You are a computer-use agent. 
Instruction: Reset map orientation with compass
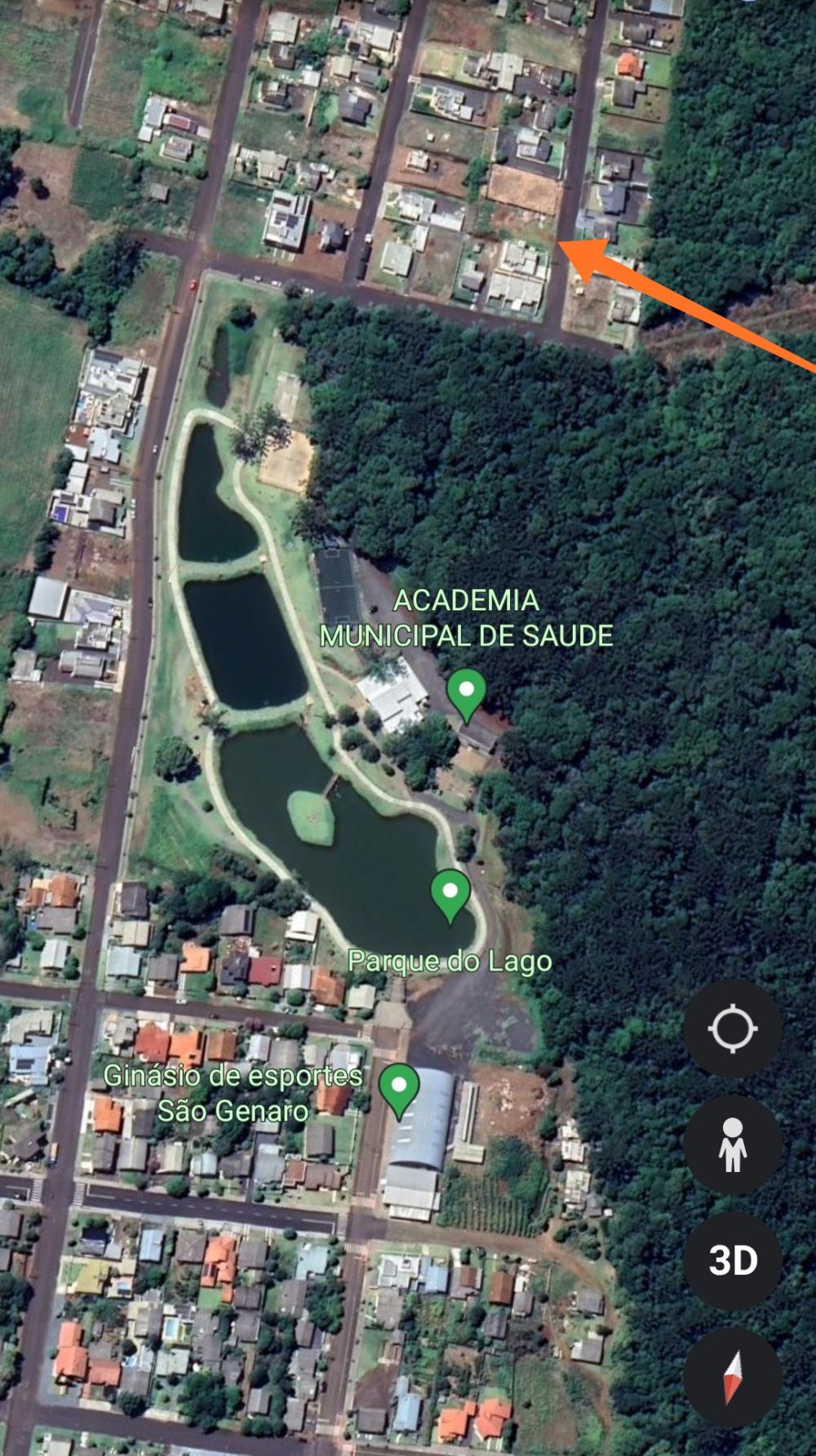click(x=732, y=1376)
